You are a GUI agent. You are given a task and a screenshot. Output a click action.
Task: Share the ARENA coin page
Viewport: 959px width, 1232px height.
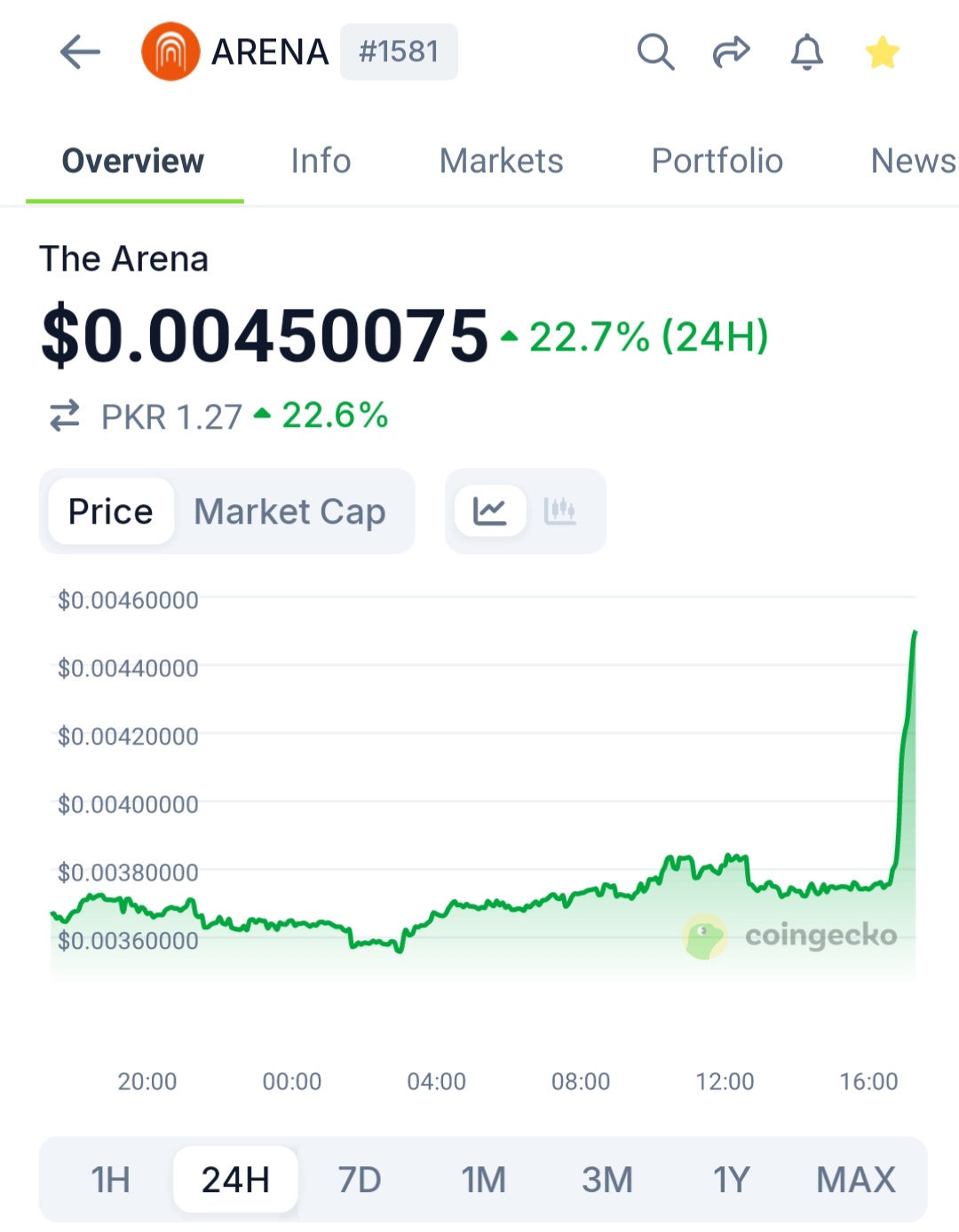click(x=731, y=52)
